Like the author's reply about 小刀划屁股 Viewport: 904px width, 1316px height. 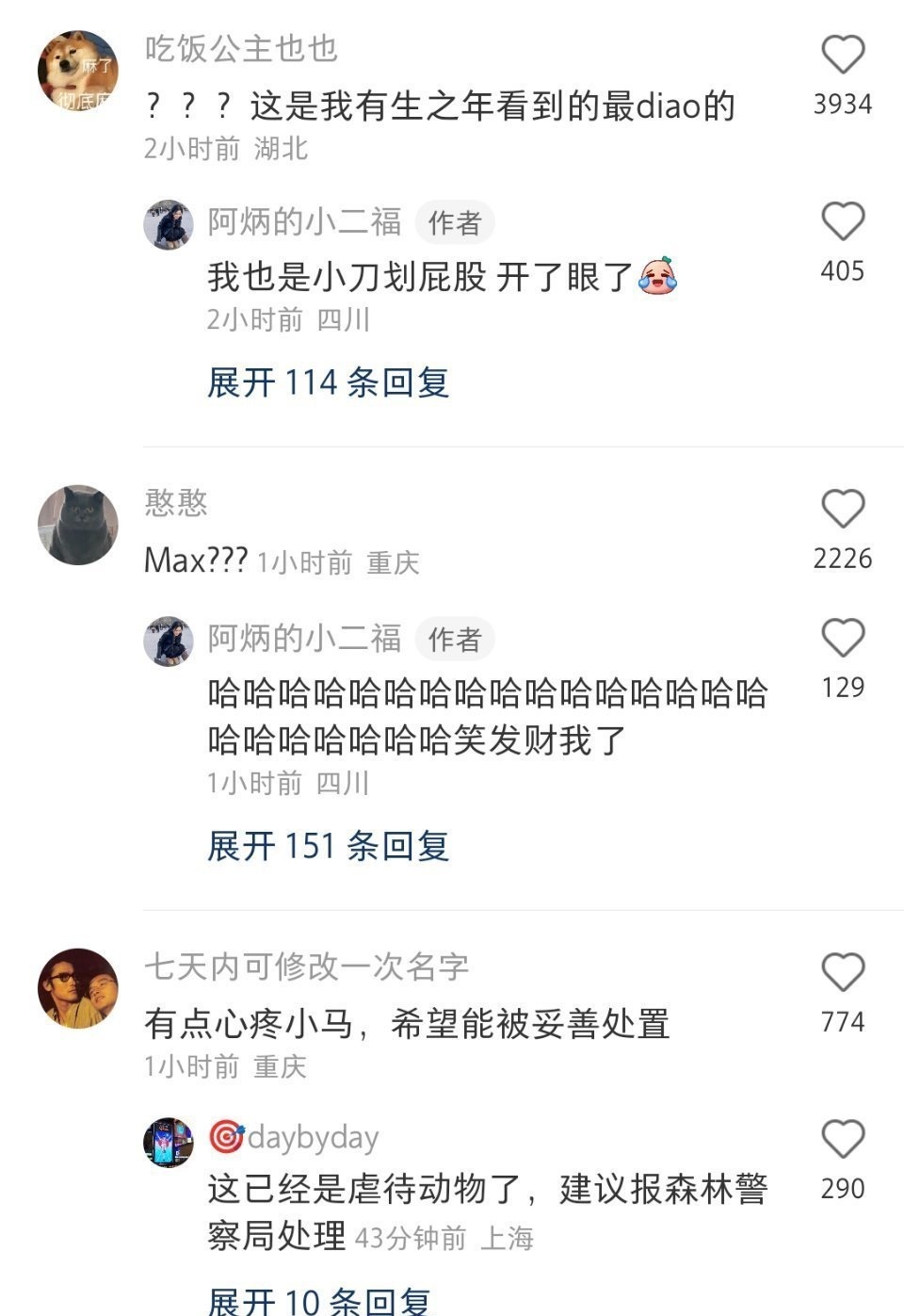(843, 222)
